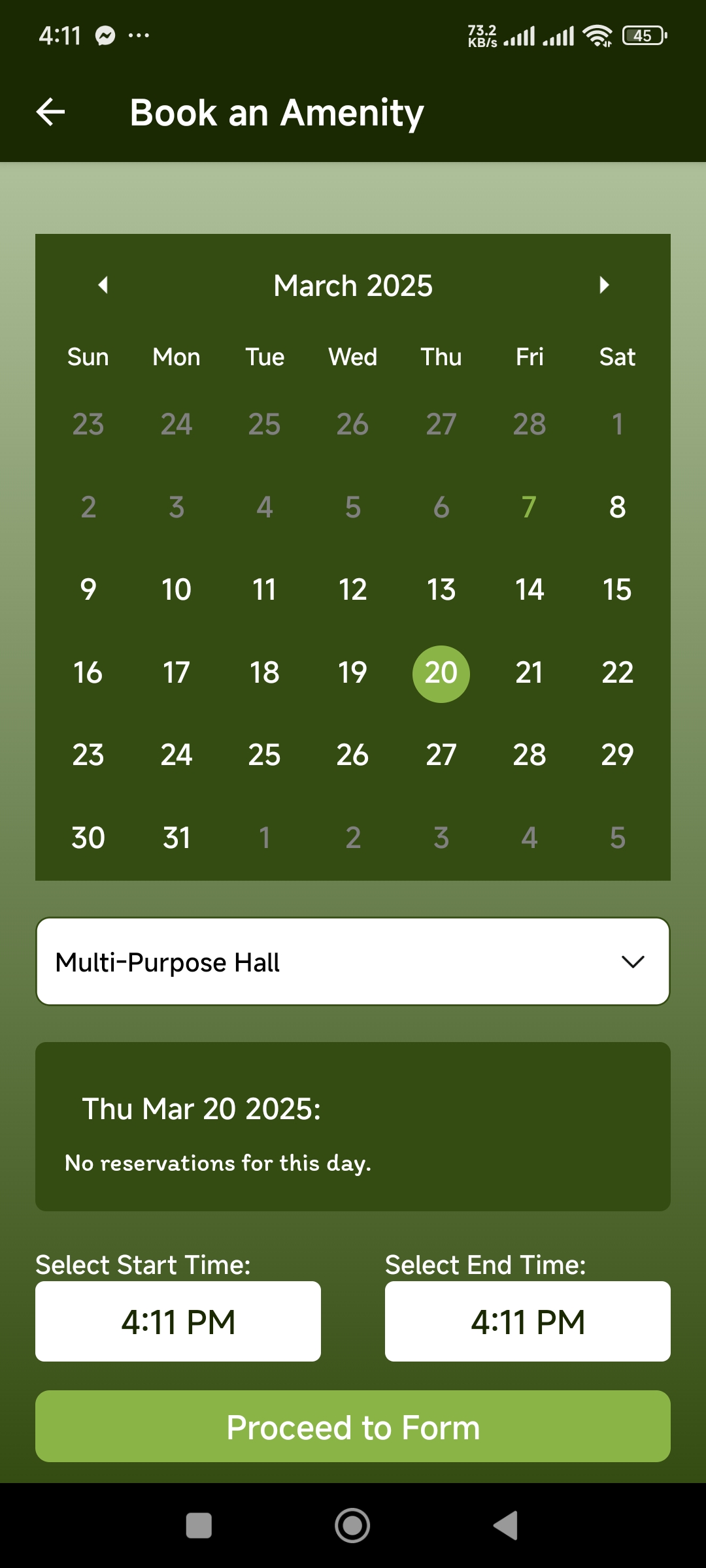Proceed to Form
Image resolution: width=706 pixels, height=1568 pixels.
tap(353, 1427)
